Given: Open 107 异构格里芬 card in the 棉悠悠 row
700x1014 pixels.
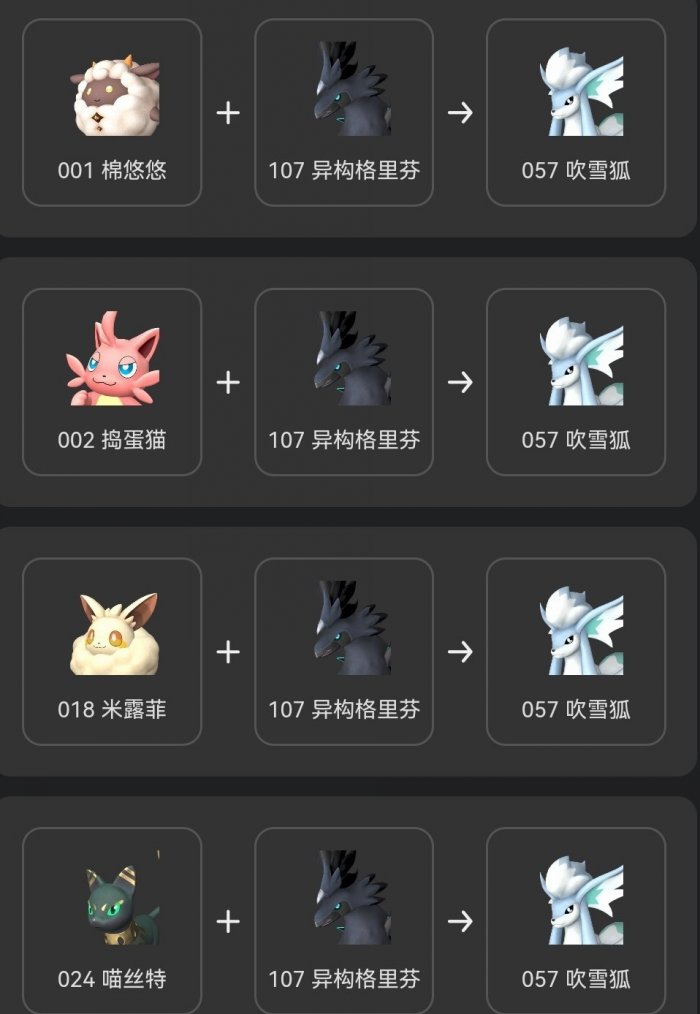Looking at the screenshot, I should (344, 113).
